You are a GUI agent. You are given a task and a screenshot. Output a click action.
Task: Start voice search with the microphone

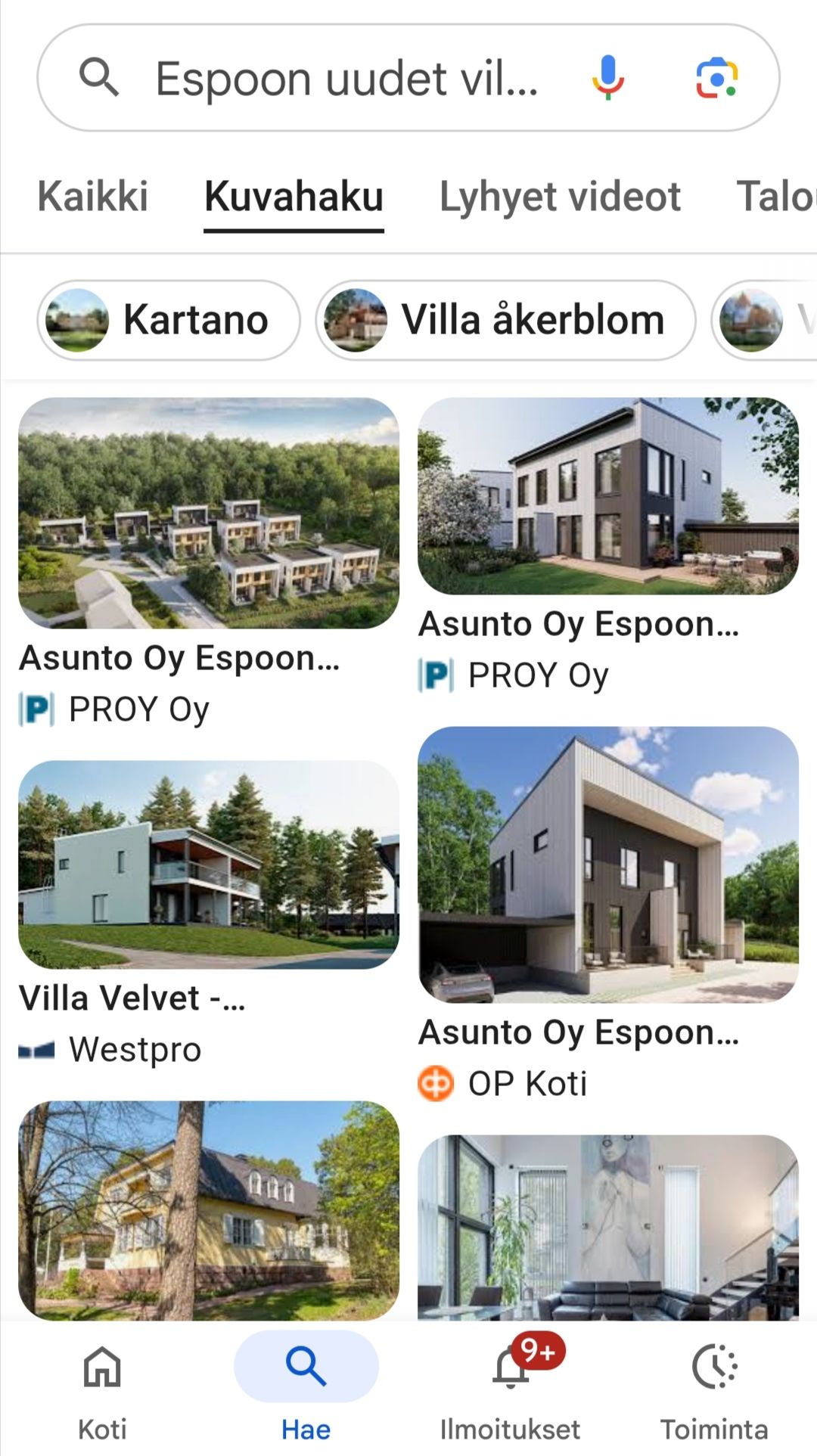pyautogui.click(x=607, y=78)
